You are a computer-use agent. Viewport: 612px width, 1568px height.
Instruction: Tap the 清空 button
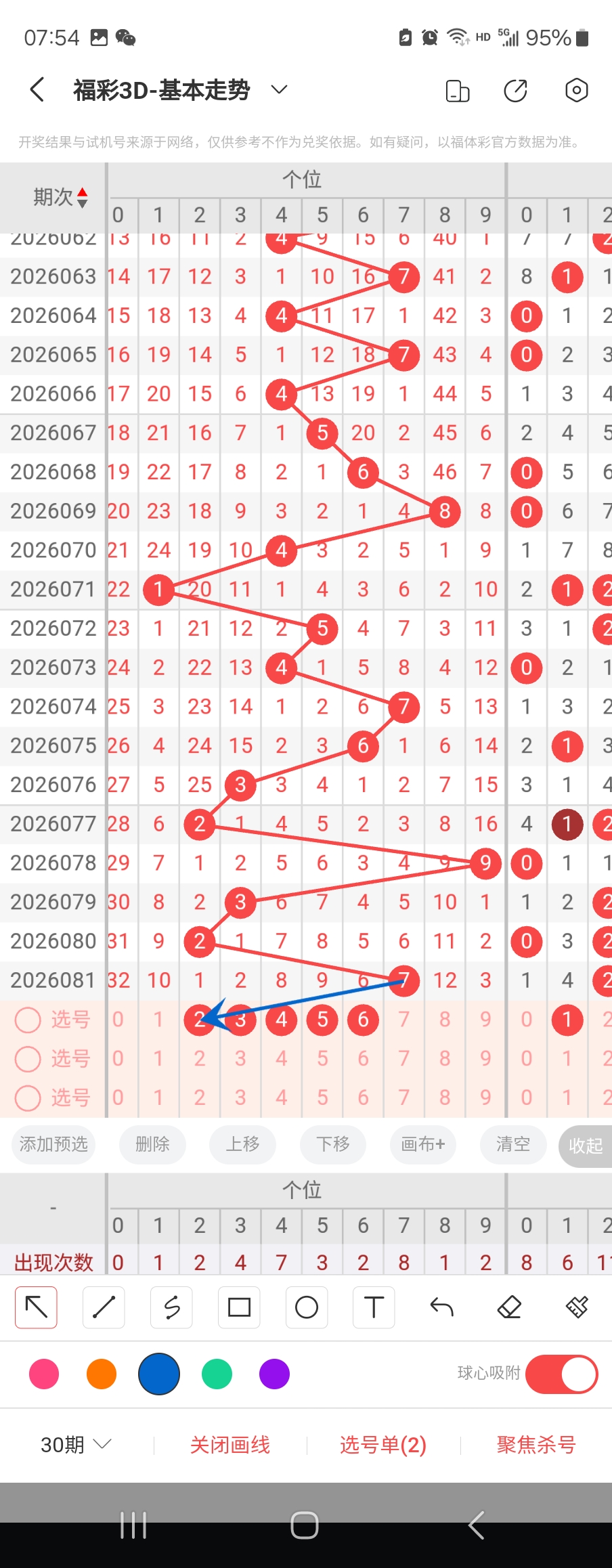pos(512,1144)
